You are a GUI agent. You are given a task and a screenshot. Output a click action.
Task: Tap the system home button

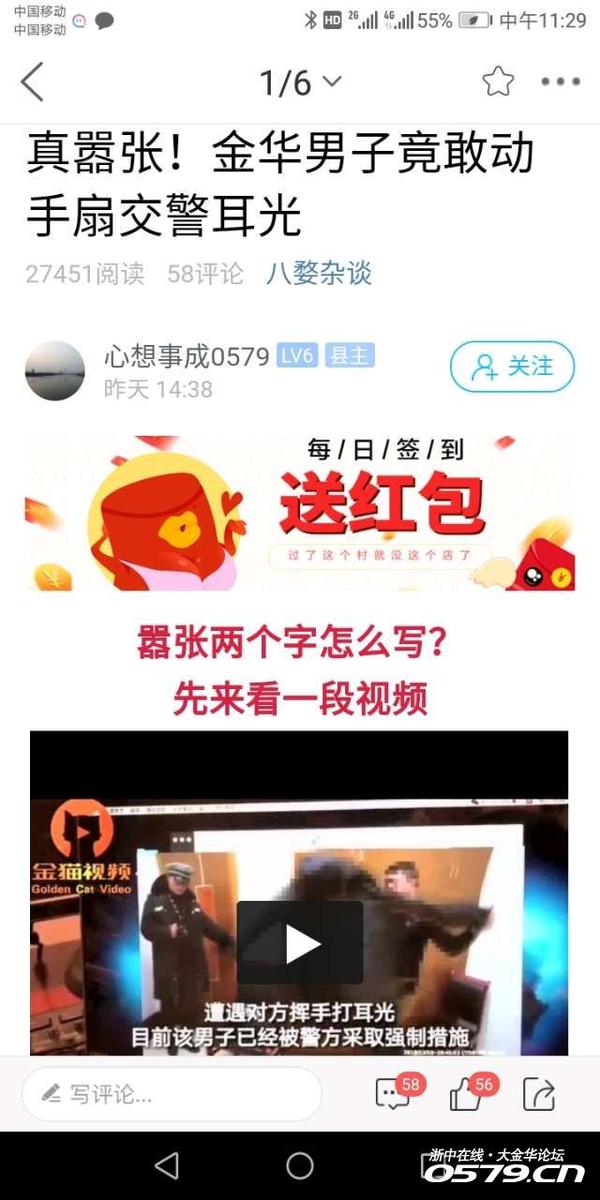coord(300,1165)
